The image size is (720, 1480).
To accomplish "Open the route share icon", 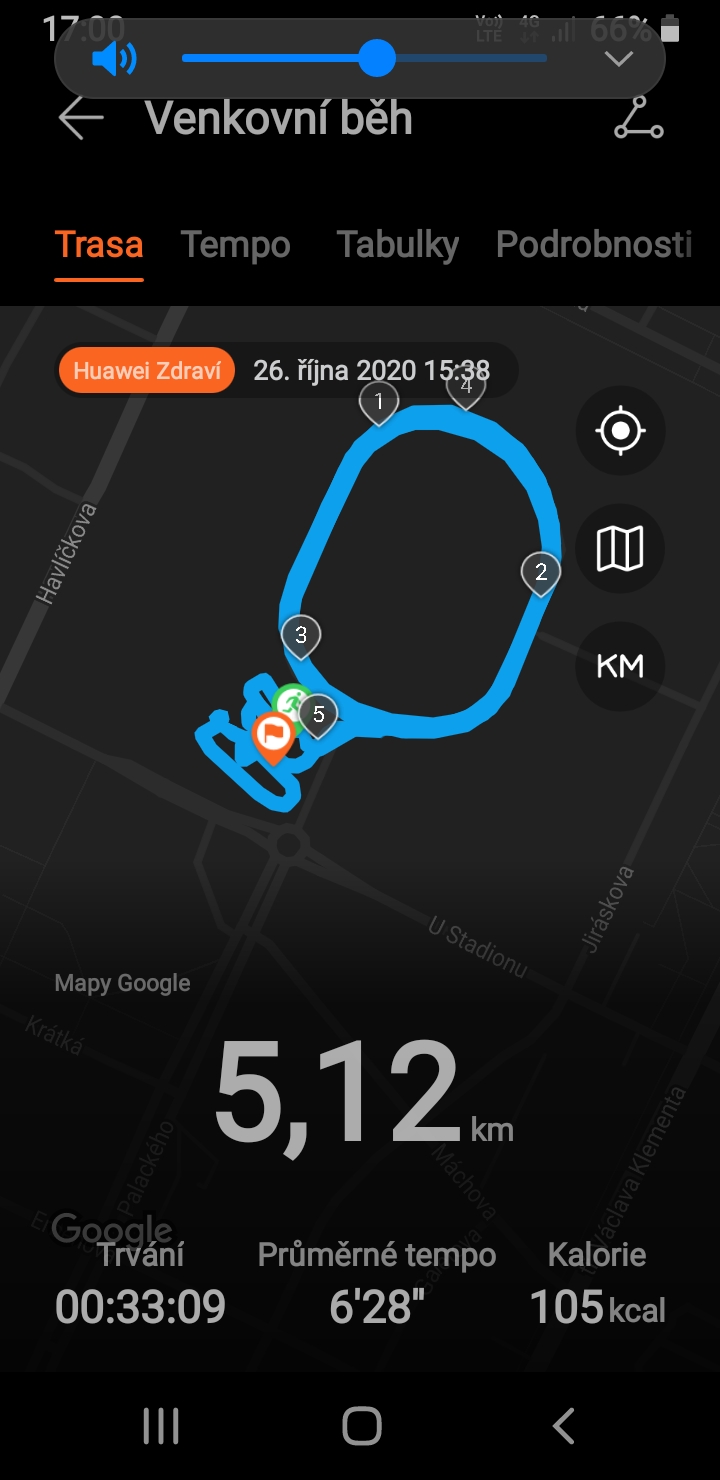I will coord(638,118).
